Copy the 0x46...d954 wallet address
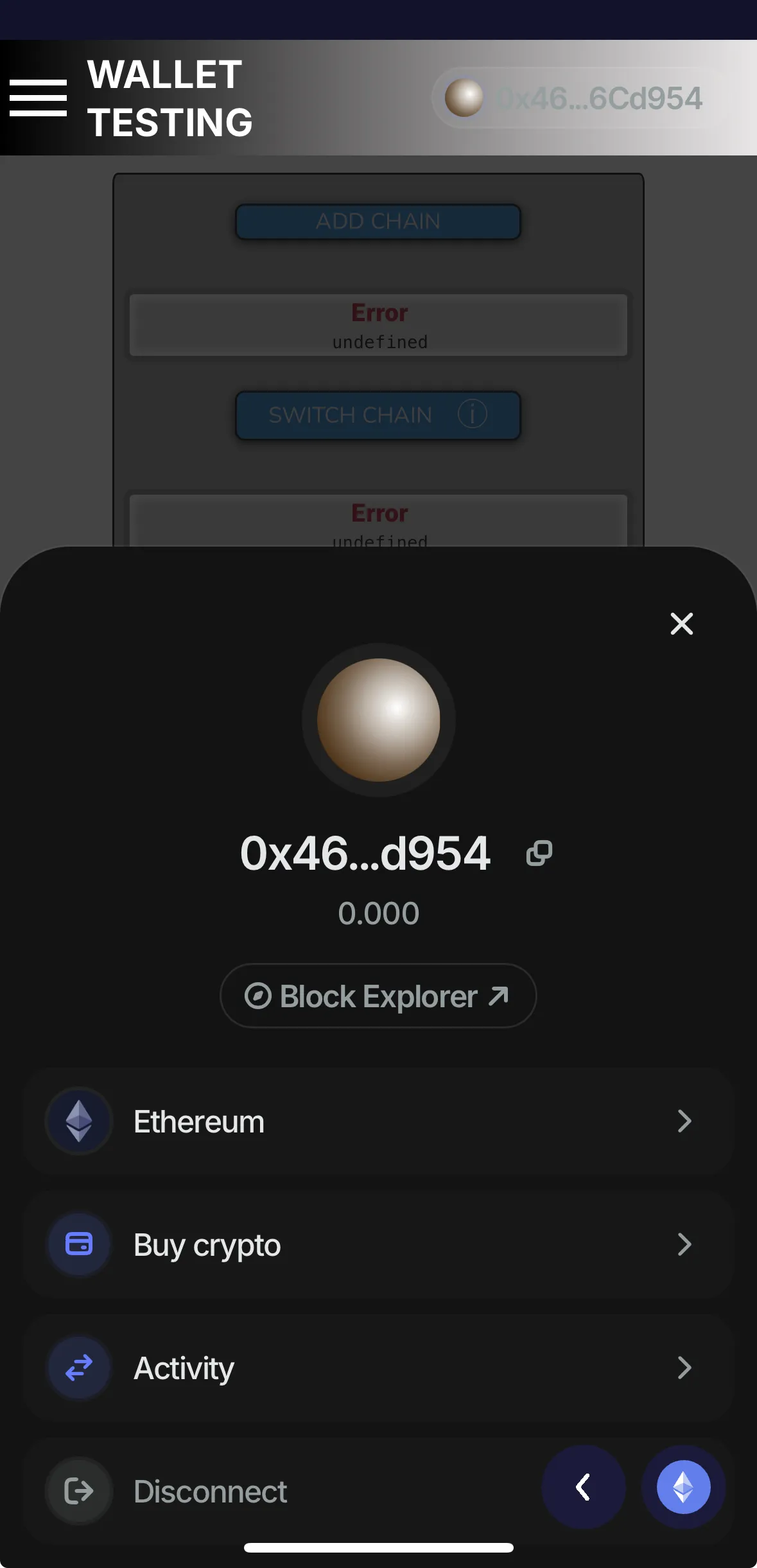The height and width of the screenshot is (1568, 757). click(539, 853)
